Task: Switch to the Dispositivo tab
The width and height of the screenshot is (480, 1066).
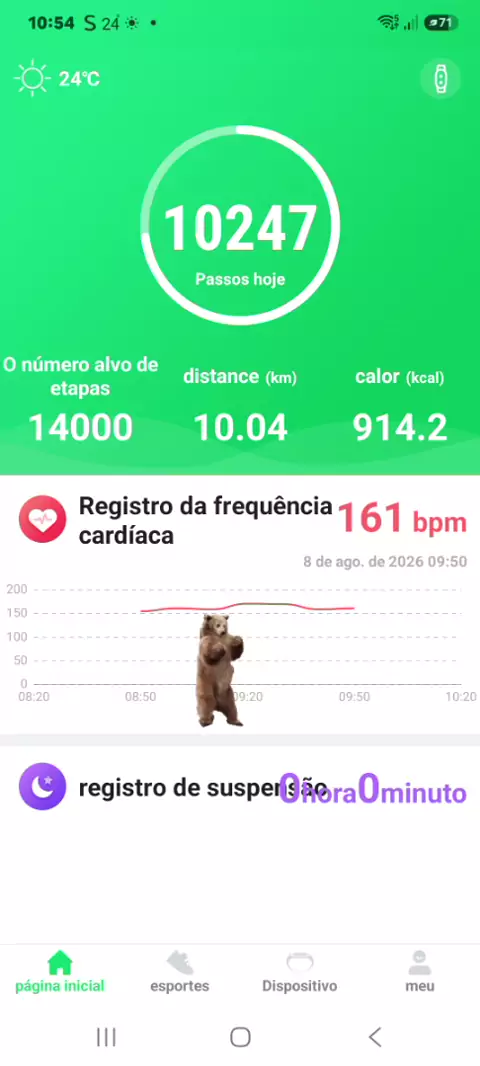Action: click(300, 972)
